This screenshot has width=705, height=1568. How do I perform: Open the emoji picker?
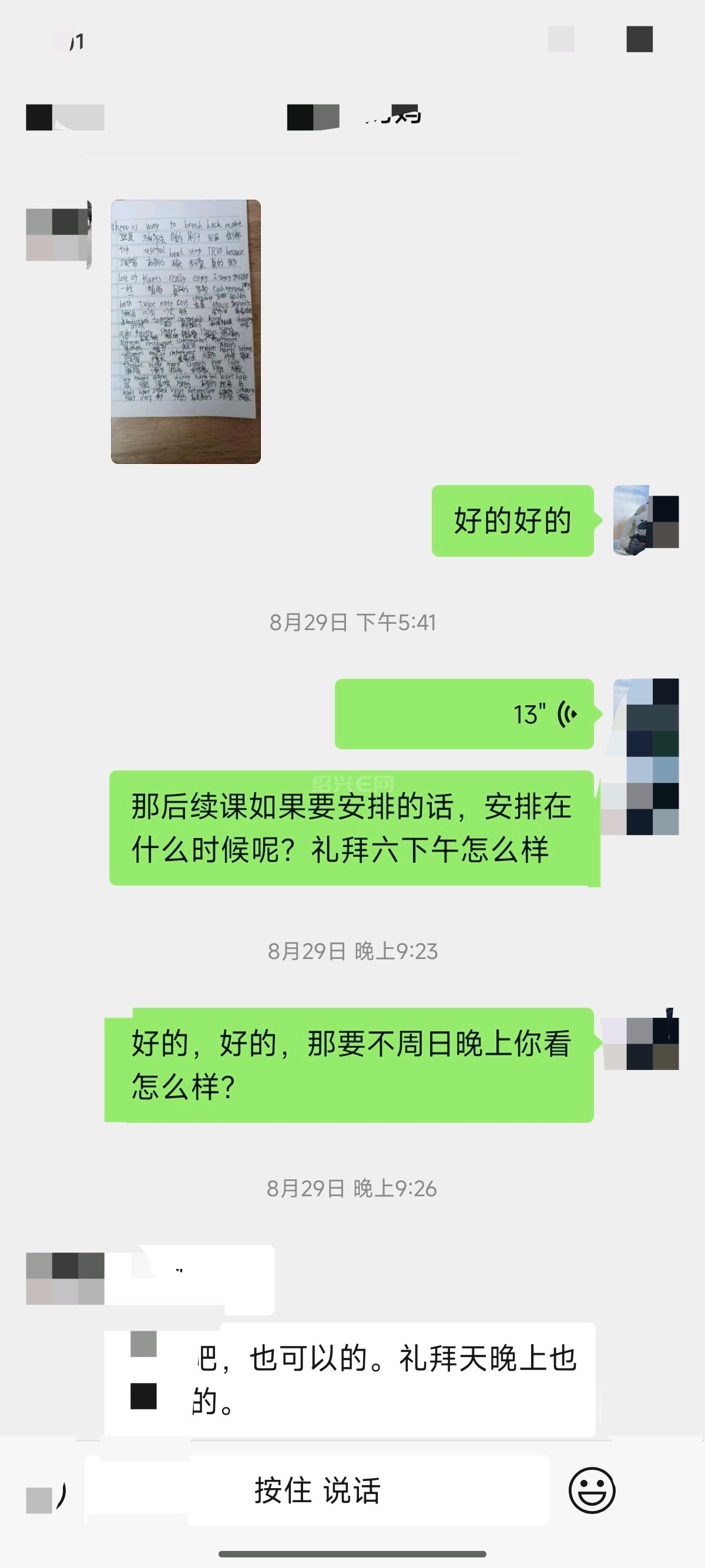[x=592, y=1490]
